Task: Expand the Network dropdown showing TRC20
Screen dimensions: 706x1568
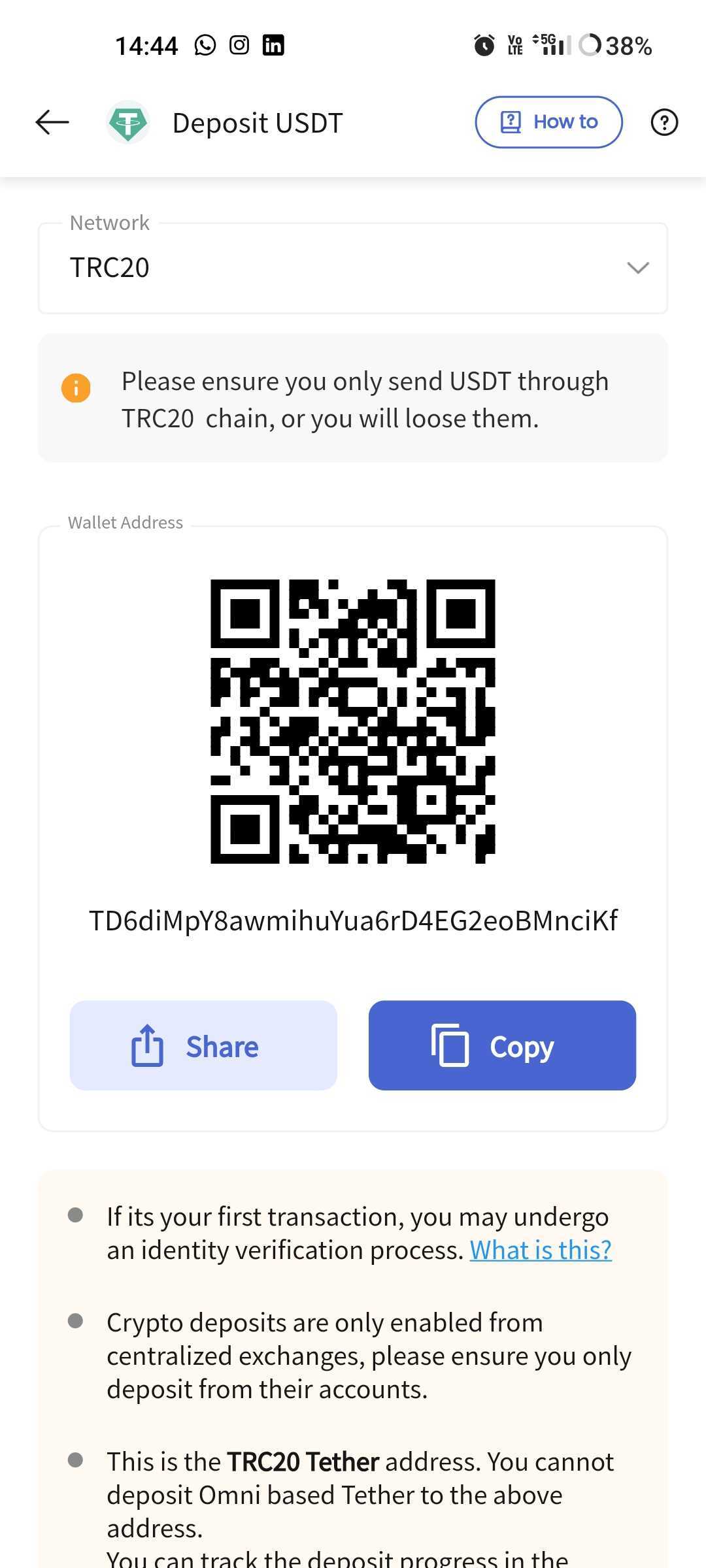Action: 353,268
